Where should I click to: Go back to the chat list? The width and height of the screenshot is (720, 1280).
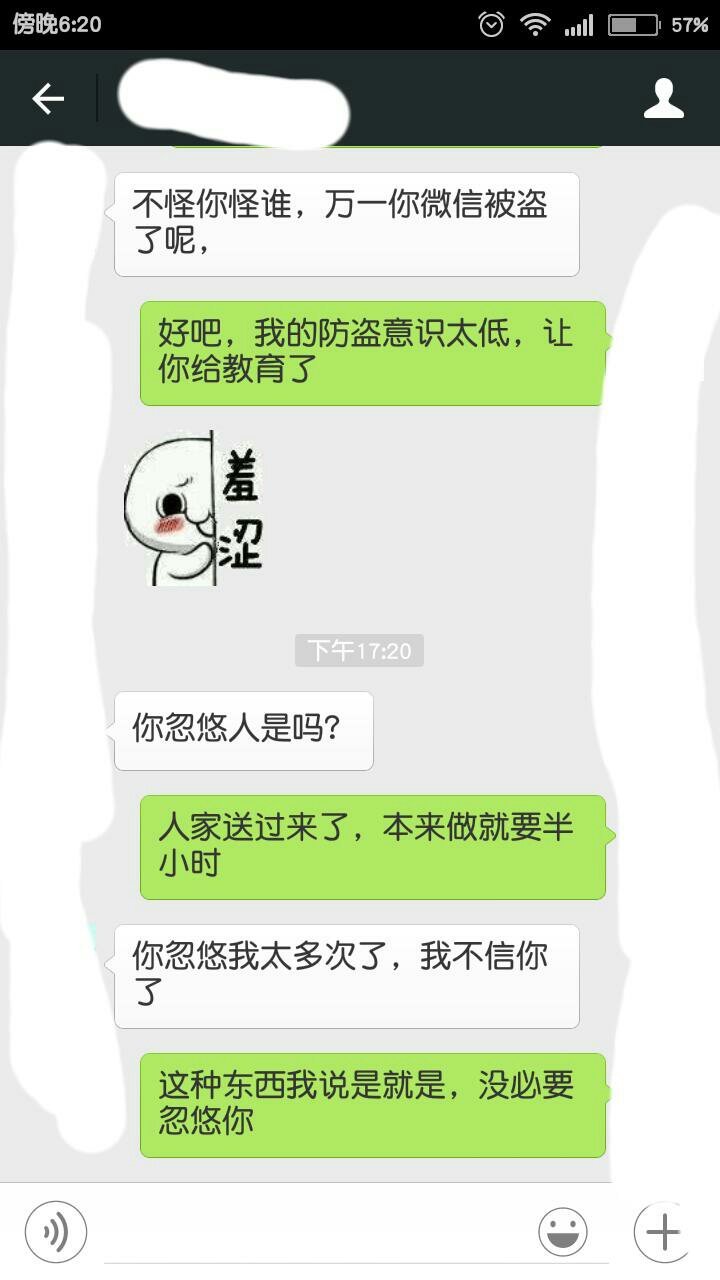(48, 98)
